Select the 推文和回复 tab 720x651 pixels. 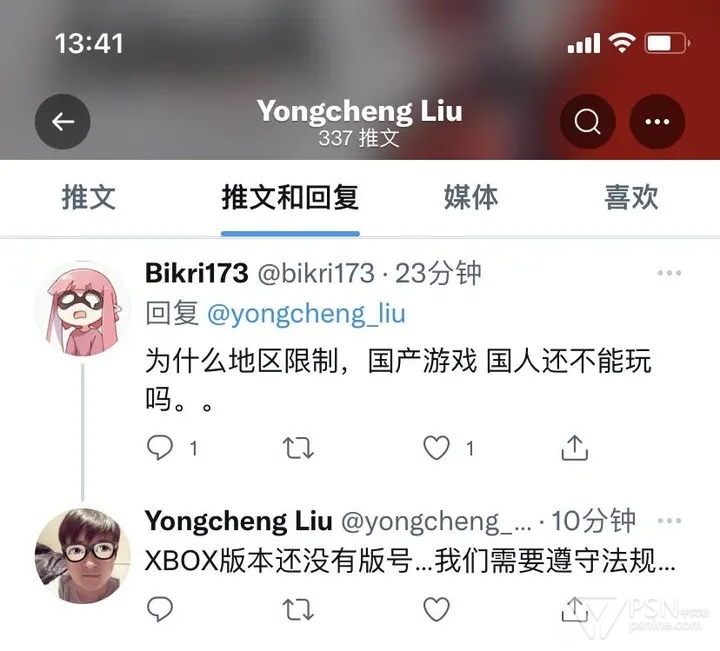(290, 197)
